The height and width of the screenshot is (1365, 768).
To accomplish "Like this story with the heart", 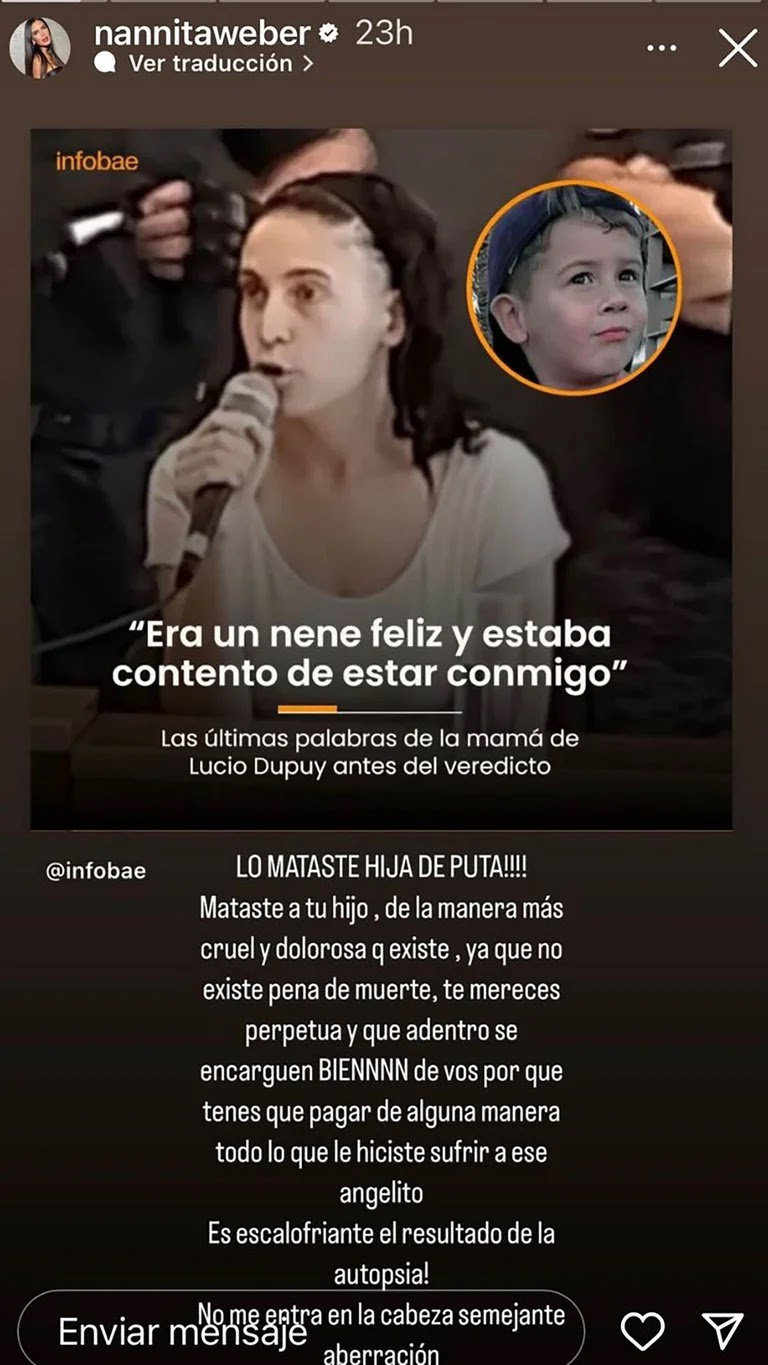I will point(642,1331).
